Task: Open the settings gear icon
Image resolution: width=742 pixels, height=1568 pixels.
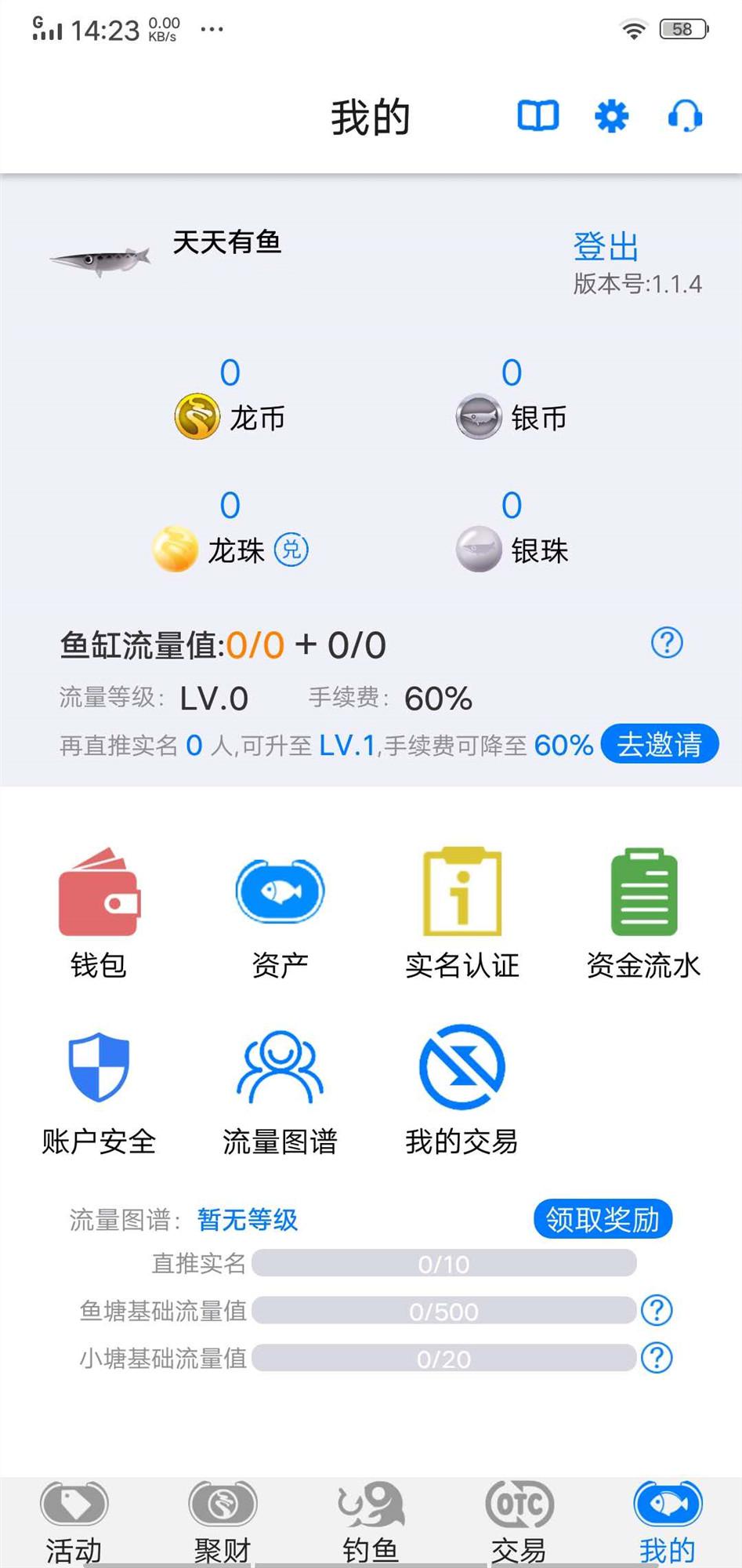Action: coord(611,114)
